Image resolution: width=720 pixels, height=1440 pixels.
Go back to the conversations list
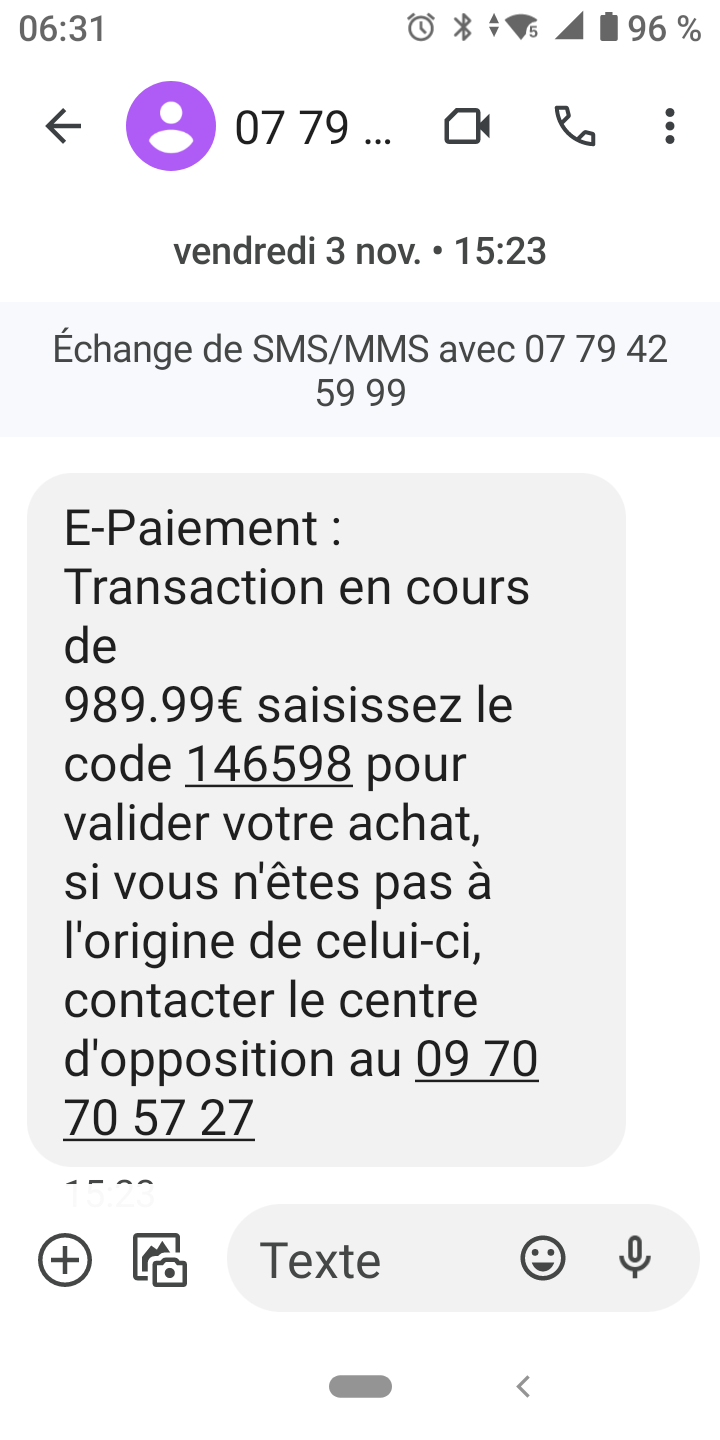(63, 127)
